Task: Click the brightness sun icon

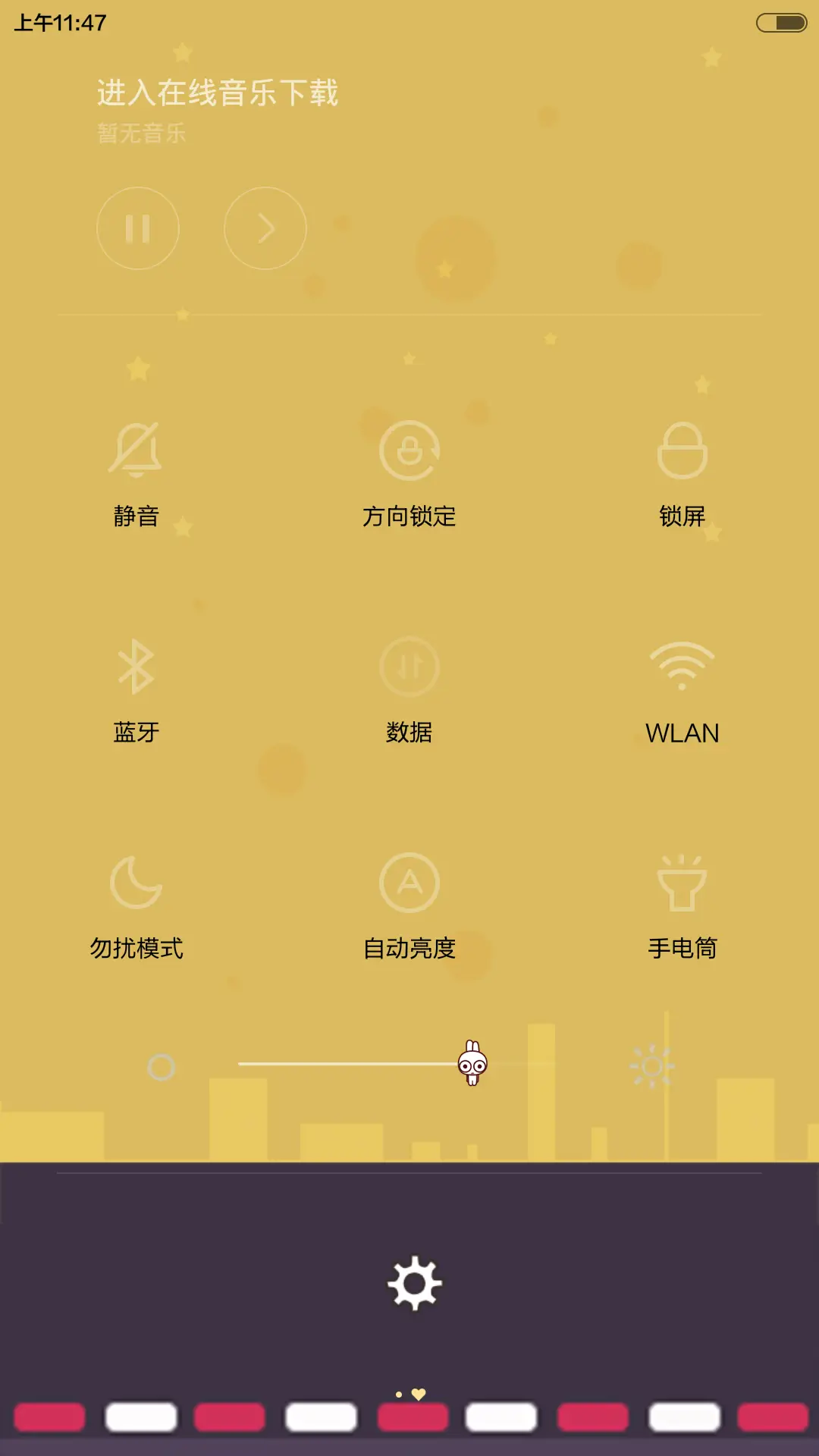Action: pos(653,1065)
